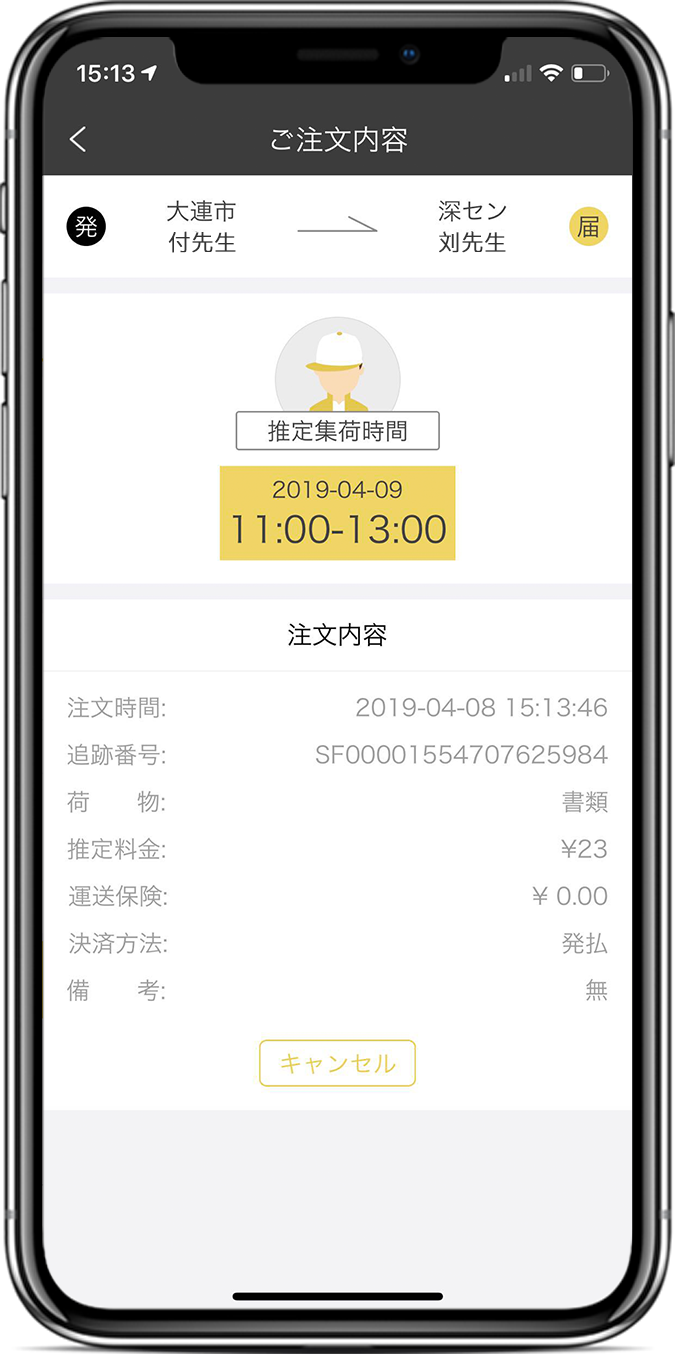Image resolution: width=675 pixels, height=1354 pixels.
Task: Go back using the header arrow
Action: (x=78, y=140)
